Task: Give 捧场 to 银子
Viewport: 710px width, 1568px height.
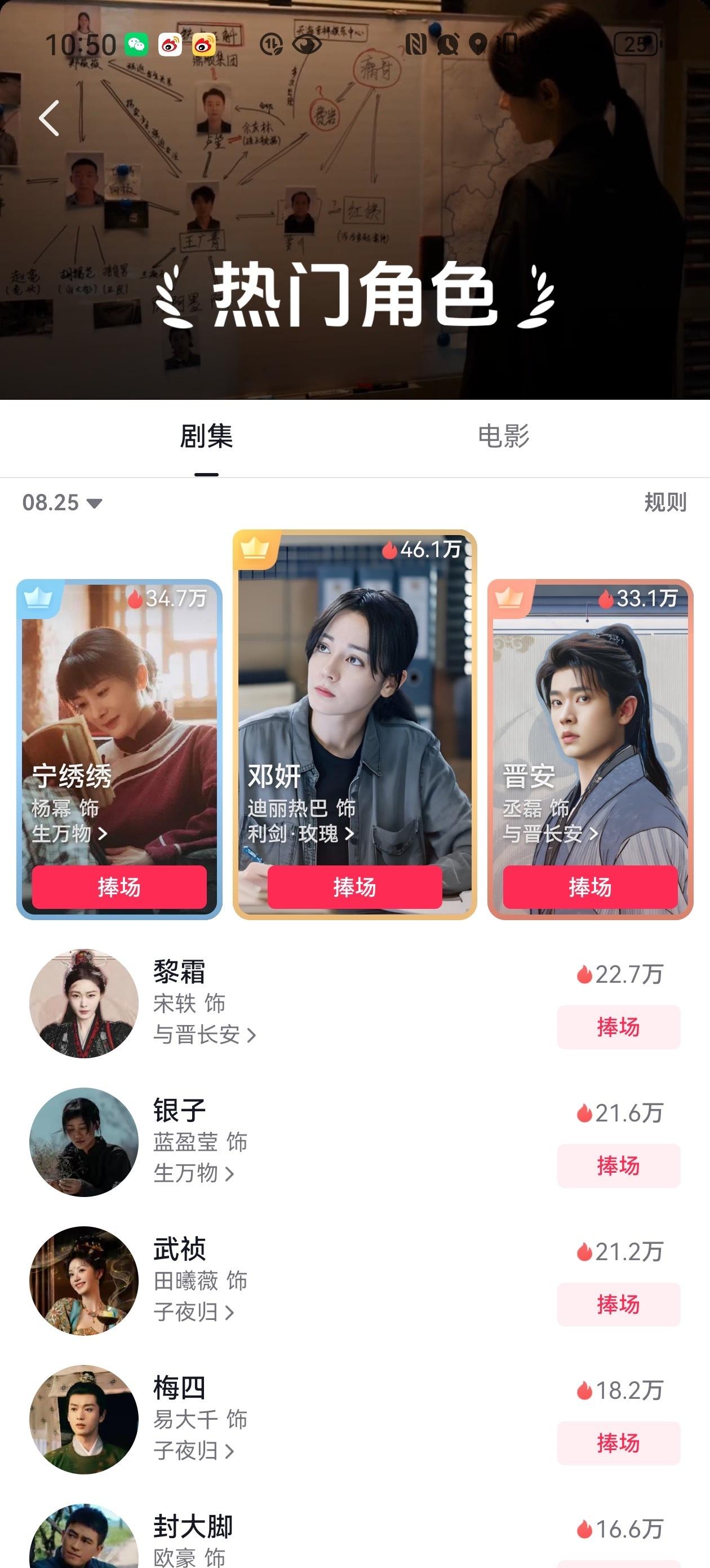Action: coord(618,1165)
